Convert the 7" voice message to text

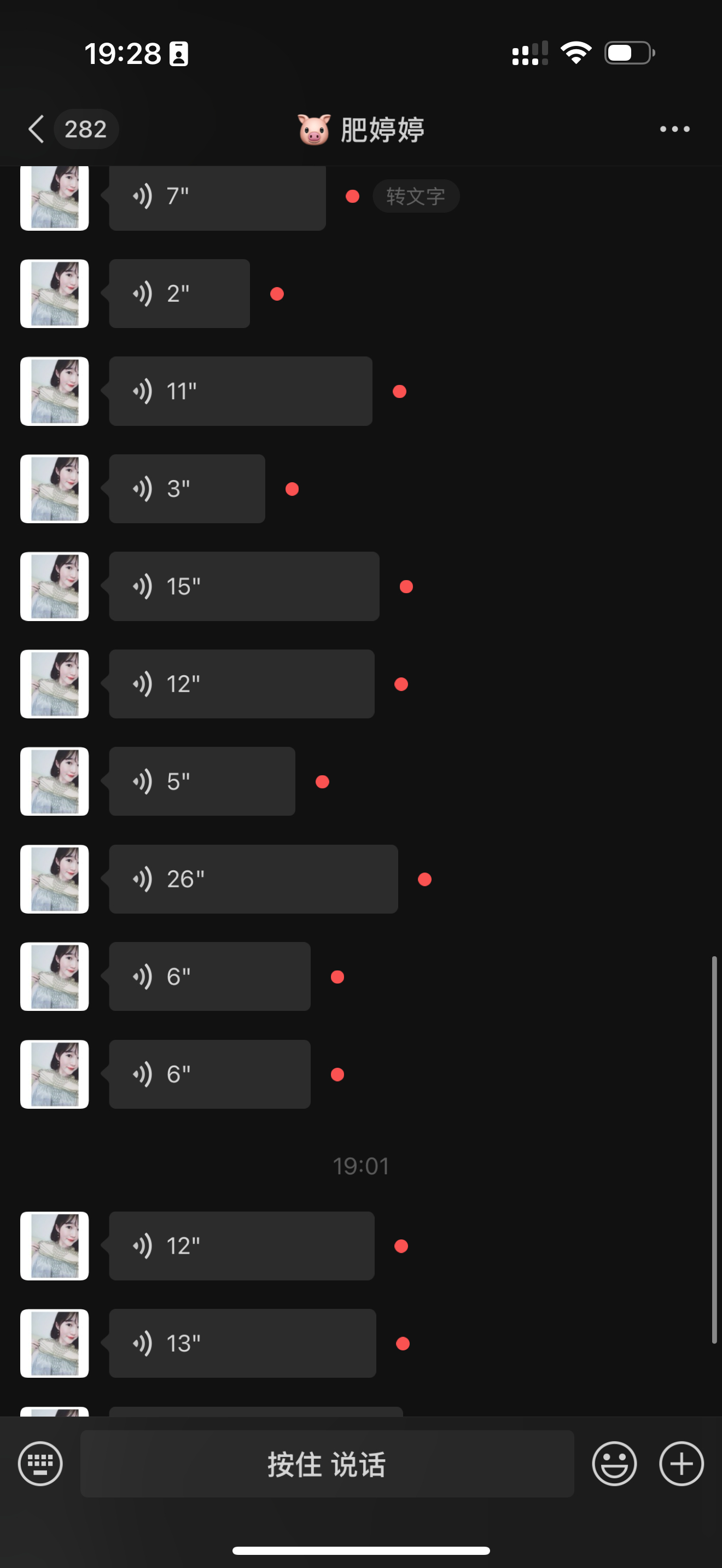point(416,196)
